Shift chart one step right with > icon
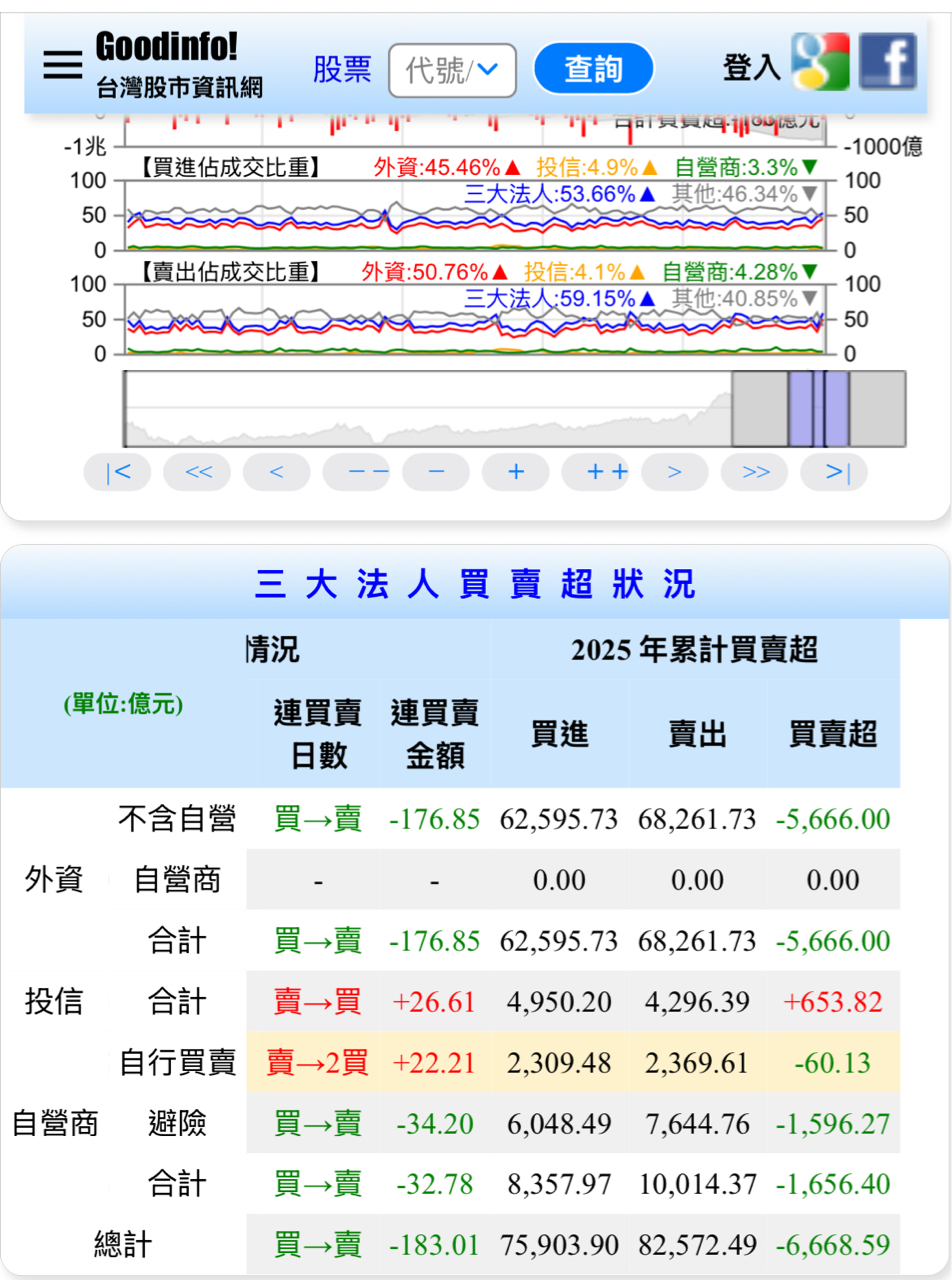The width and height of the screenshot is (952, 1280). pos(675,471)
